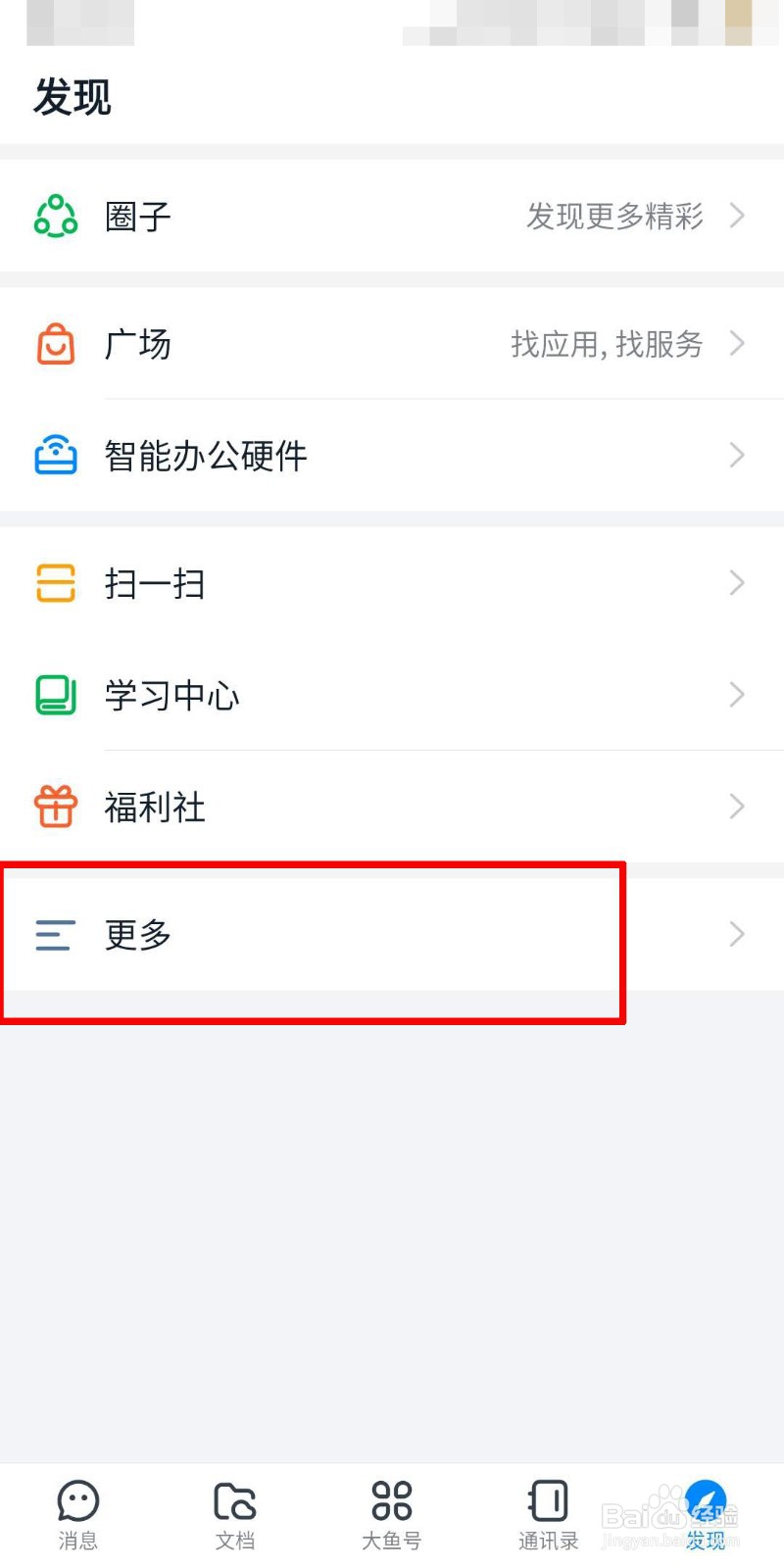Open the 扫一扫 scan icon
Screen dimensions: 784x1568
(56, 583)
